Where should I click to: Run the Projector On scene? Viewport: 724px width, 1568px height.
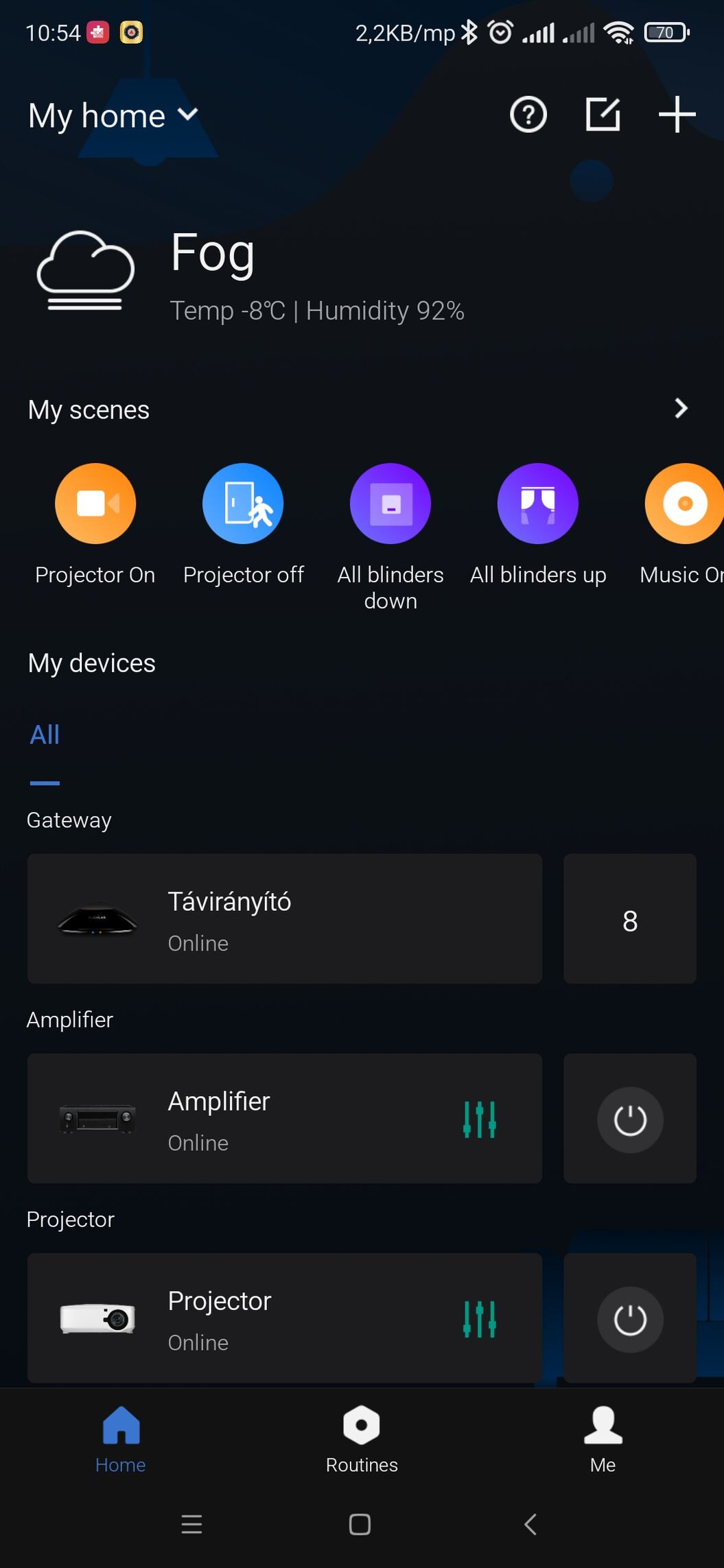click(95, 504)
